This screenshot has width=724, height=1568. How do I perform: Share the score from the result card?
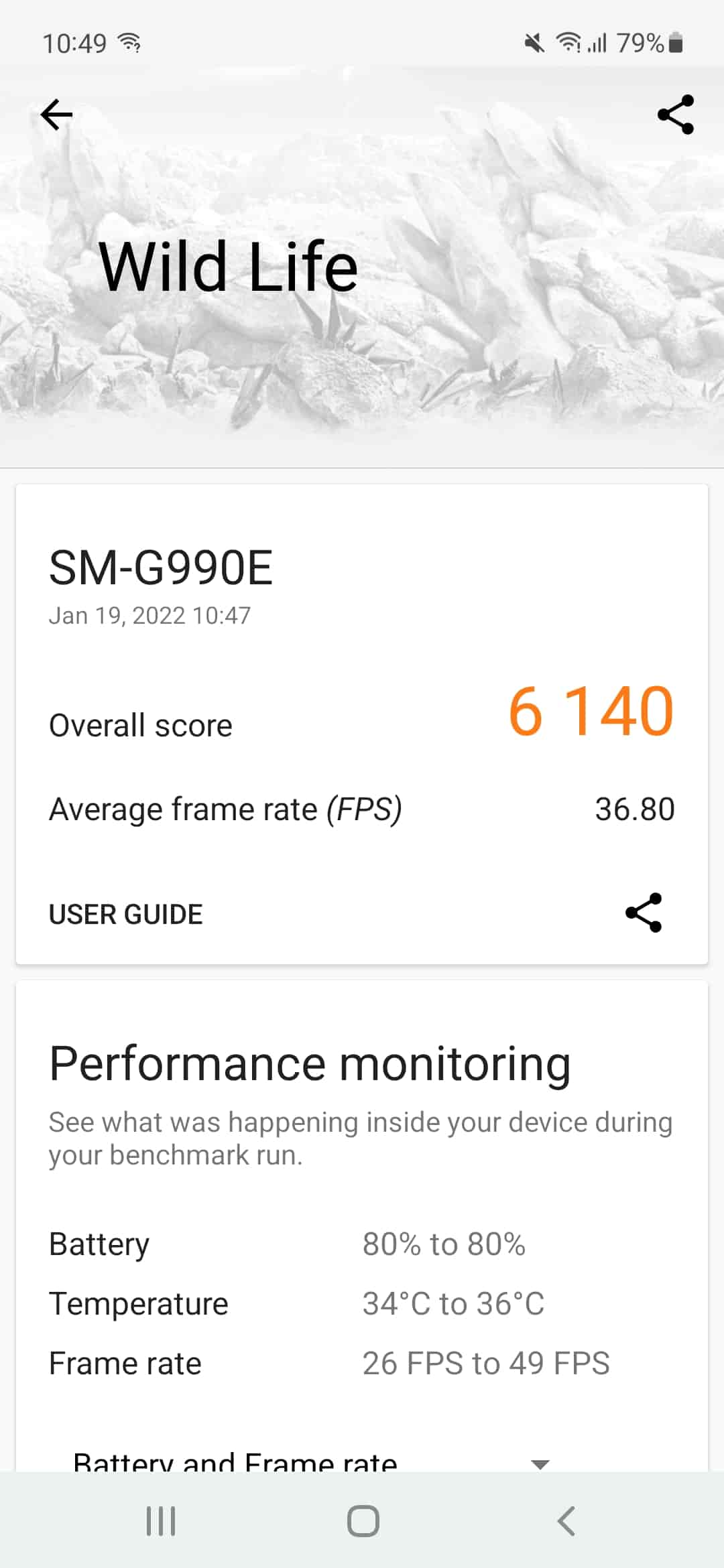point(644,913)
